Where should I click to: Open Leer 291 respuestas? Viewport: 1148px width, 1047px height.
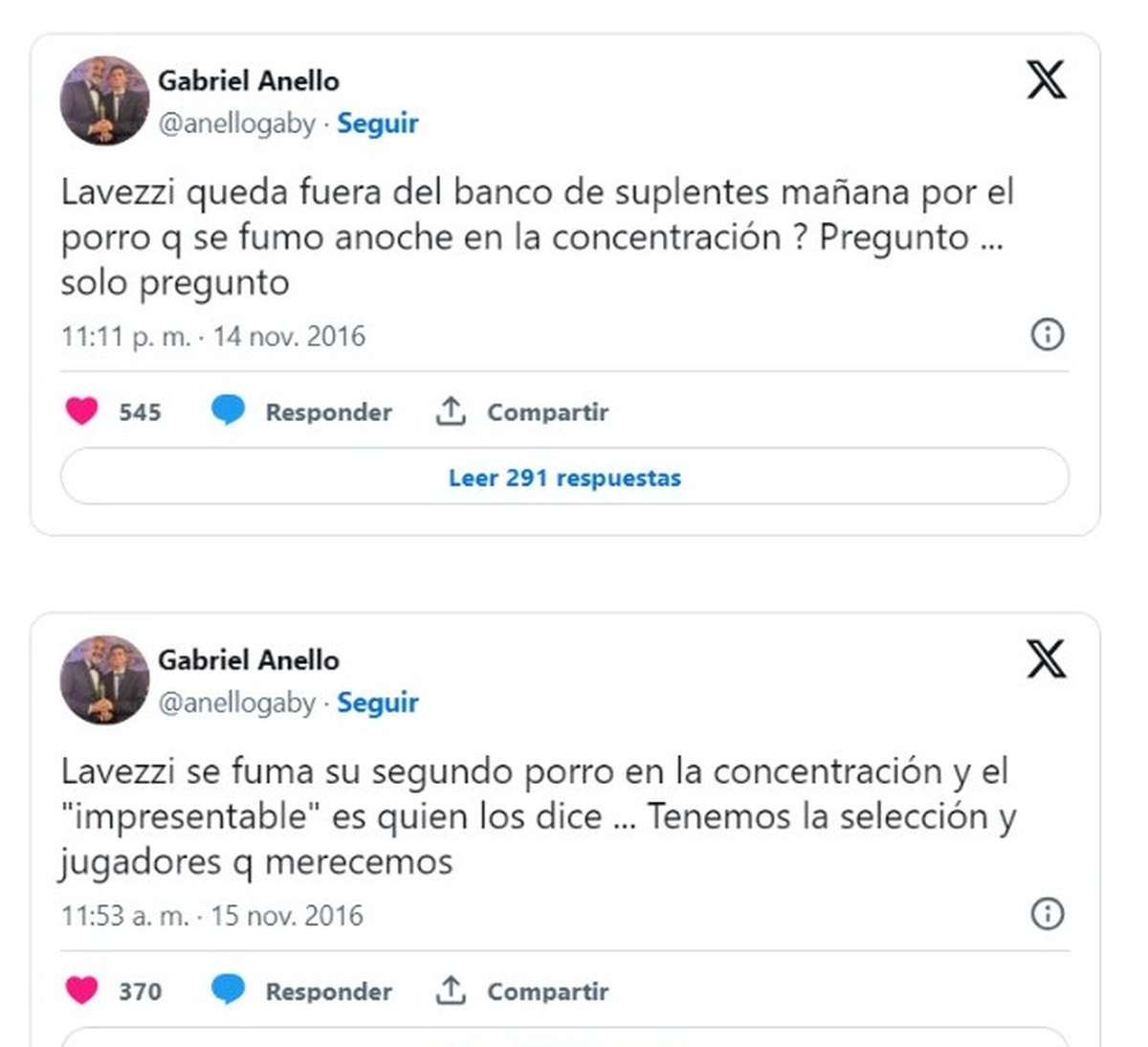click(564, 477)
